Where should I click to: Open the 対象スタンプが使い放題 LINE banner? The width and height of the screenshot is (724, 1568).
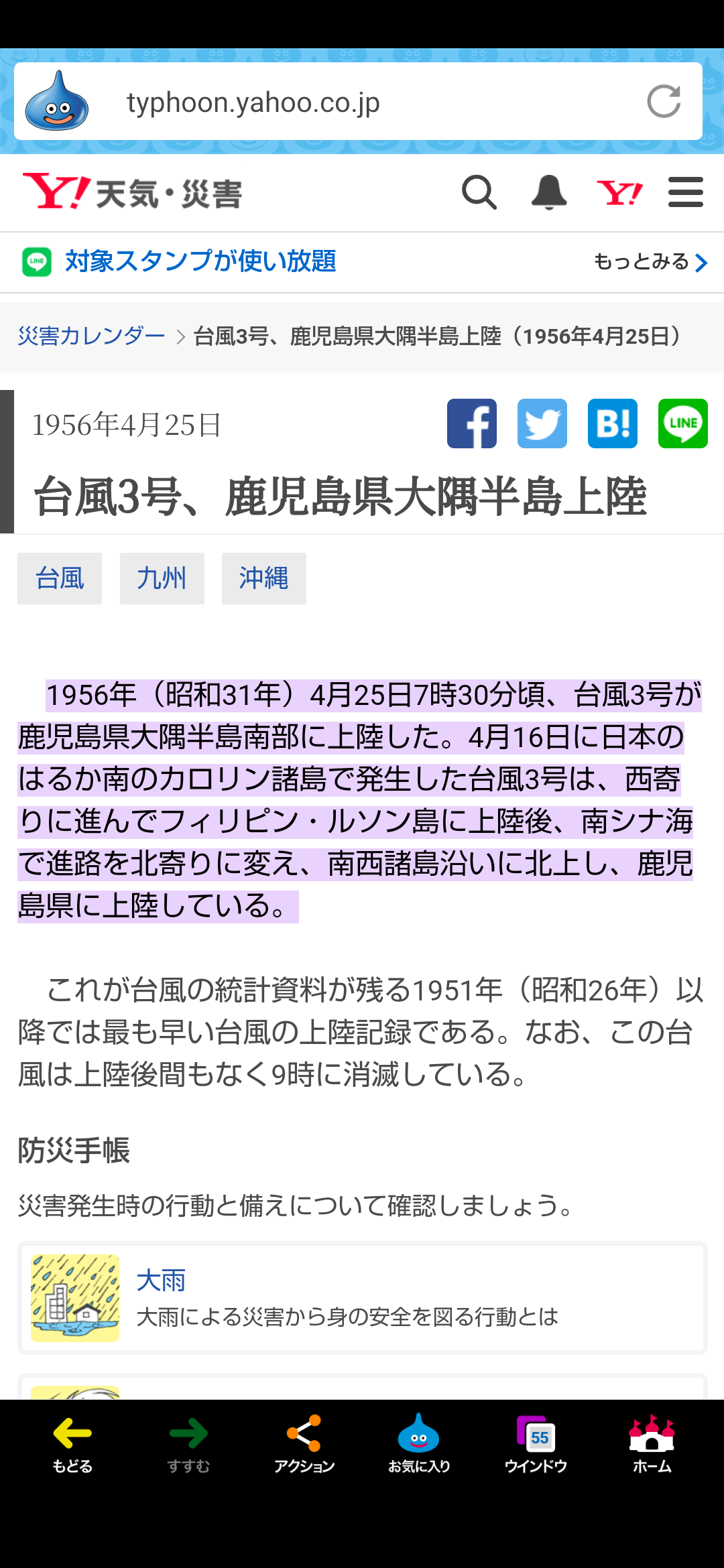pyautogui.click(x=179, y=262)
